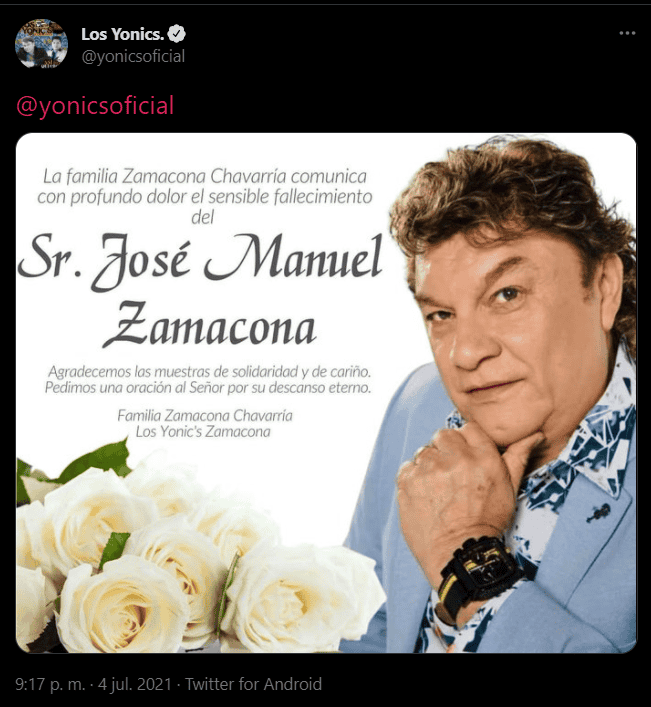Open the Twitter for Android source link
The width and height of the screenshot is (651, 707).
[x=252, y=684]
